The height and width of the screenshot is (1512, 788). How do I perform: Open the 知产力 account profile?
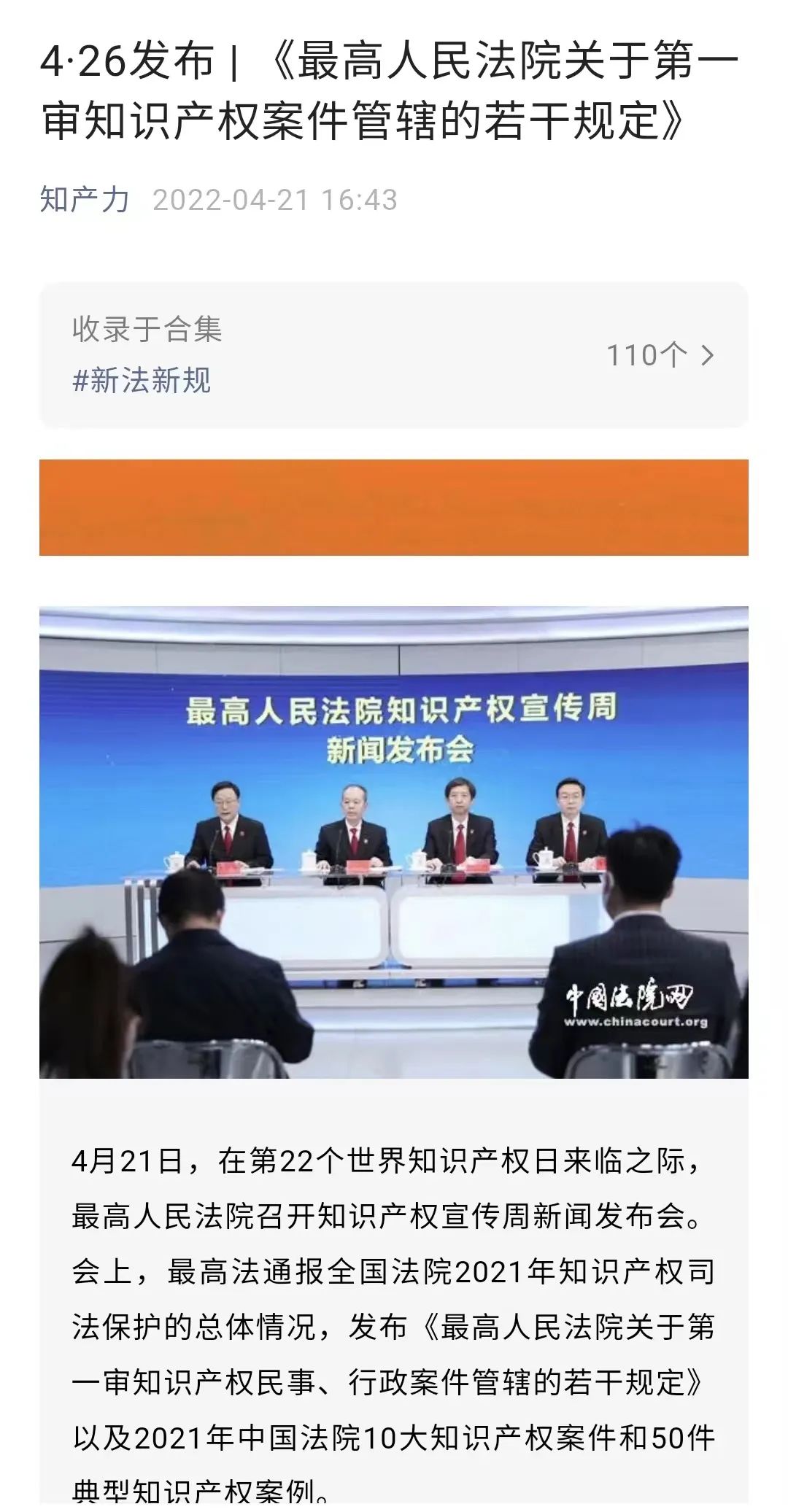85,200
